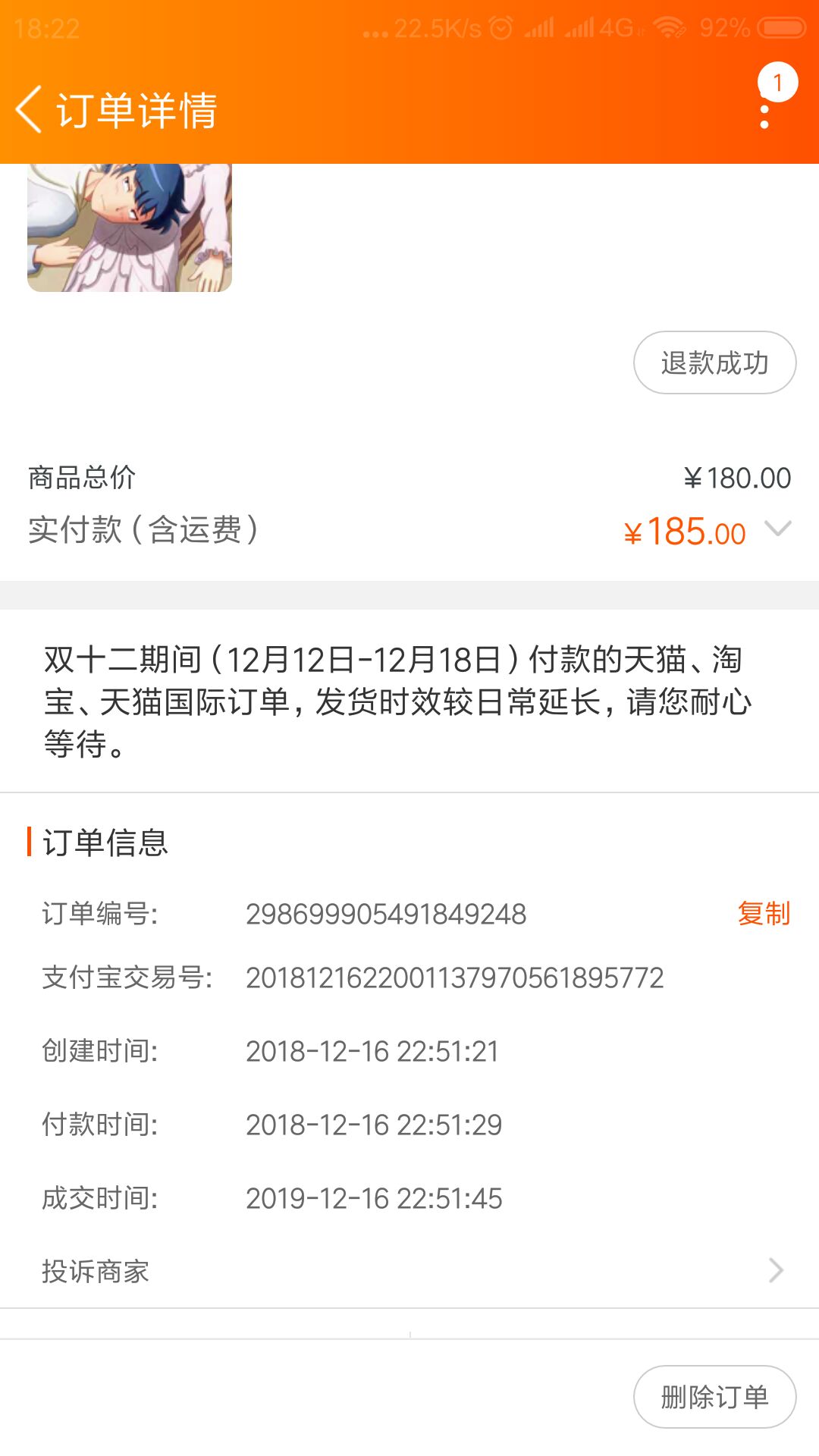Go back from the 订单详情 page
Image resolution: width=819 pixels, height=1456 pixels.
point(30,110)
